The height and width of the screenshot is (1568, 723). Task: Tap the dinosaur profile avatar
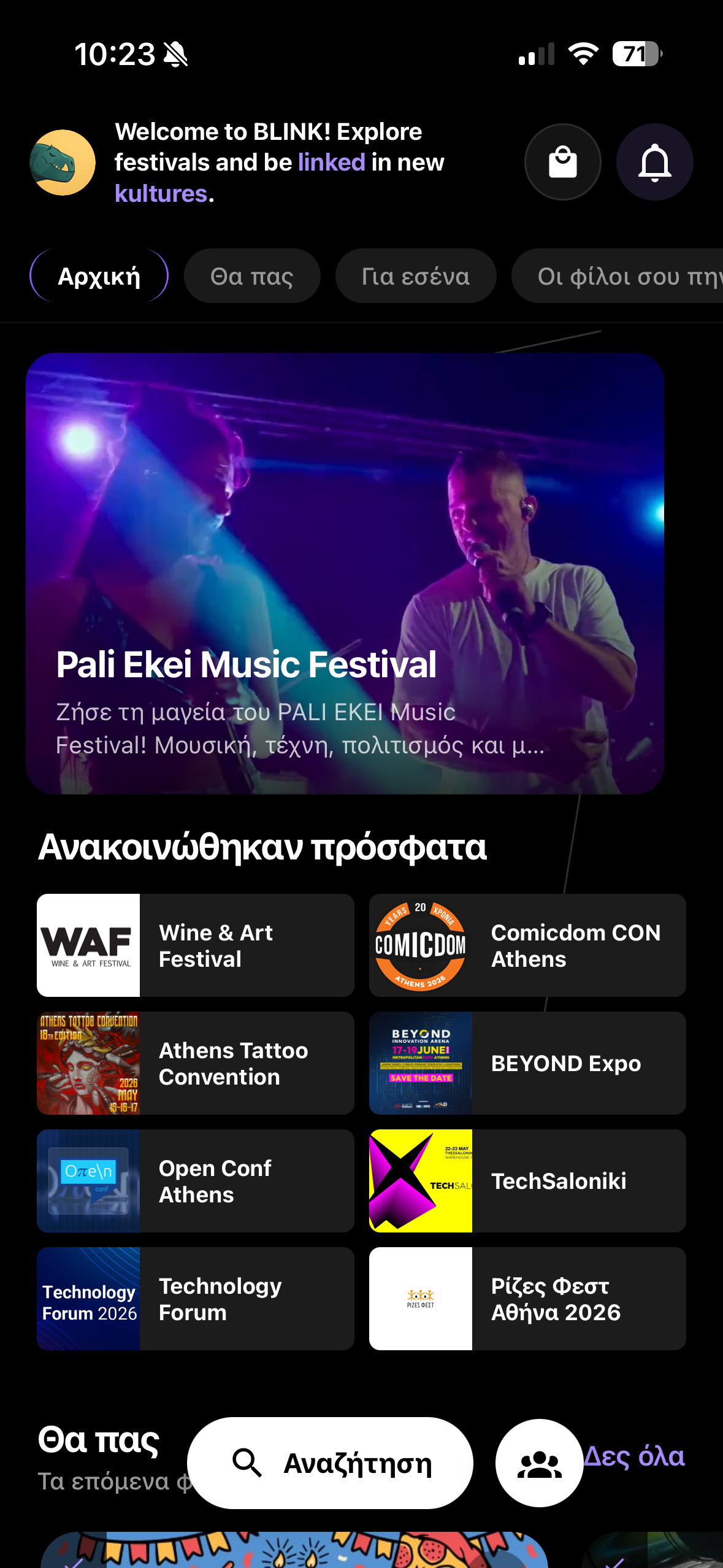point(63,163)
